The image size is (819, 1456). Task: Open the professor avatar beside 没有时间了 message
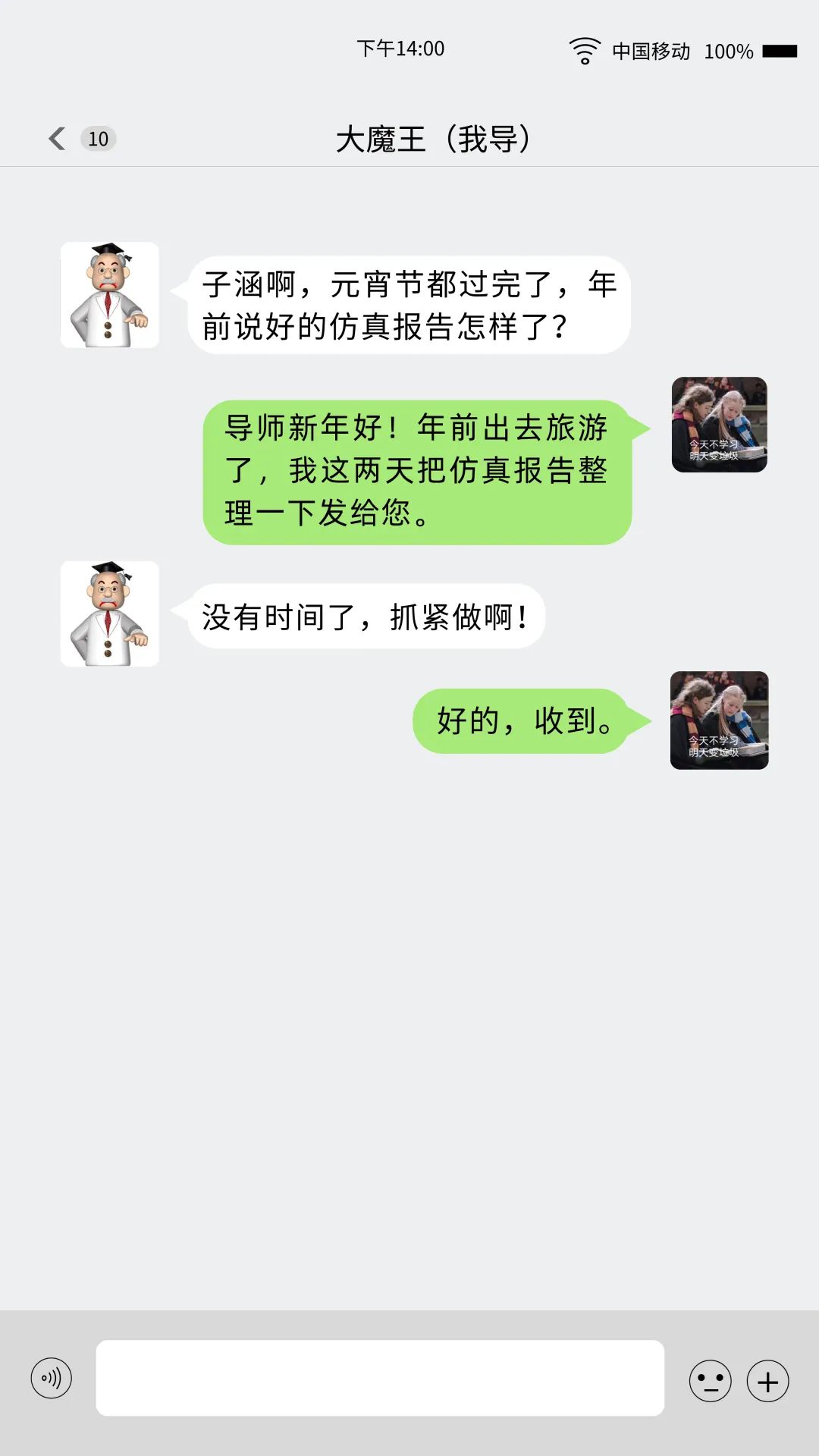point(110,614)
